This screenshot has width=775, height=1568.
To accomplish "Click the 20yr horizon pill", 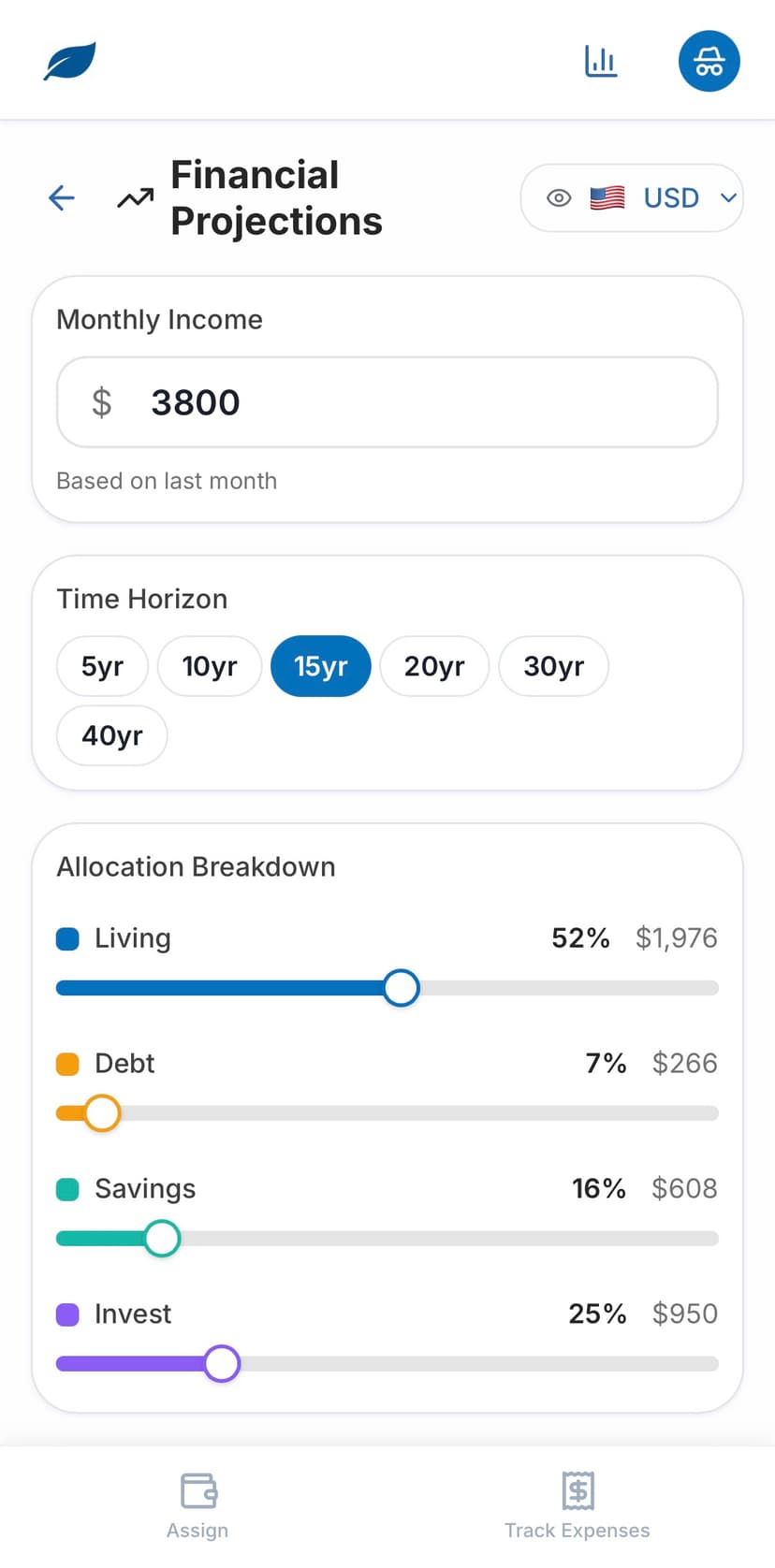I will pos(433,666).
